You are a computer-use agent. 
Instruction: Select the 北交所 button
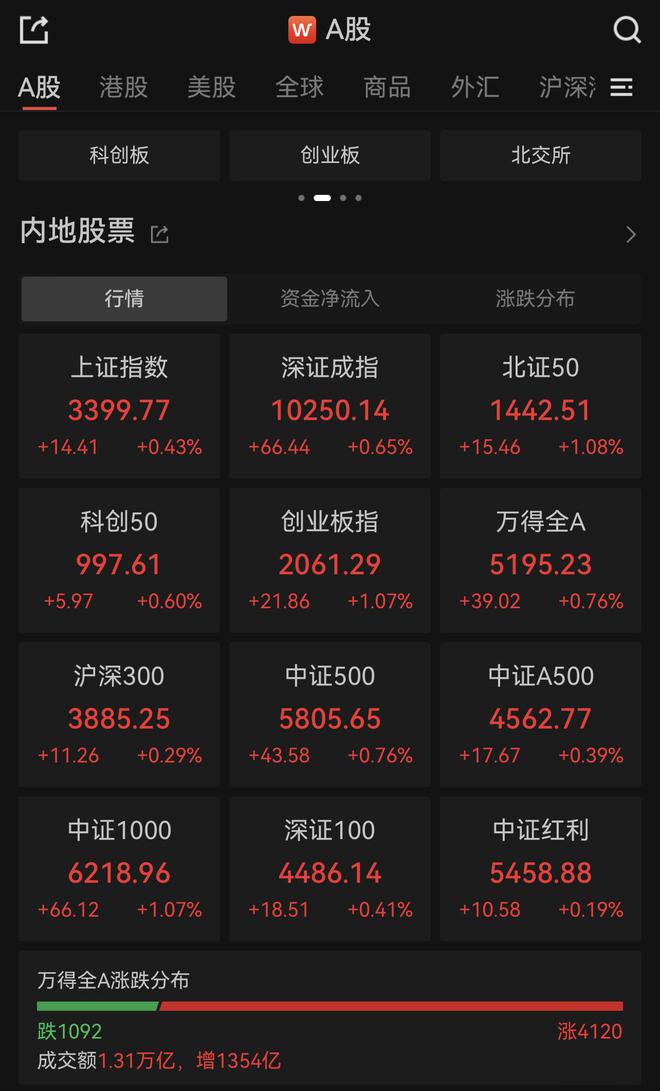(540, 155)
